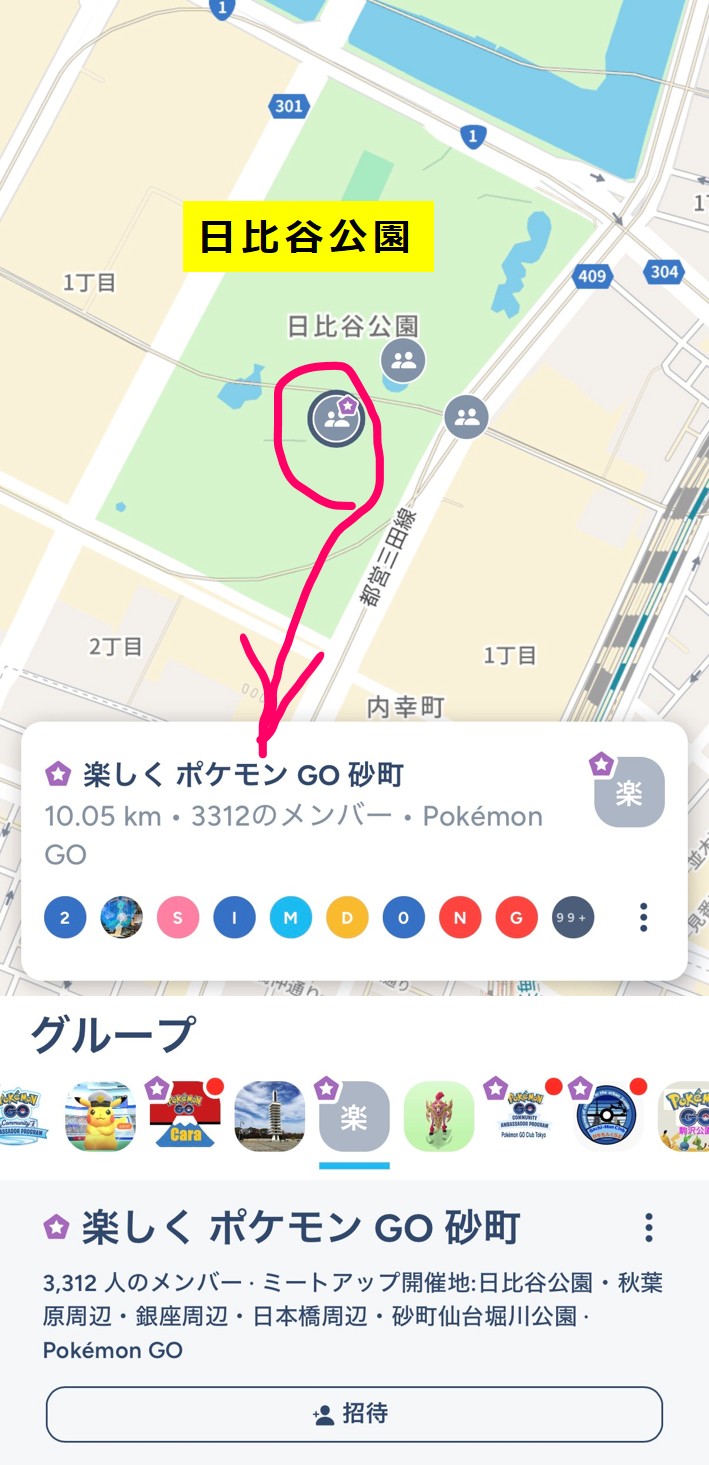Switch to the Cara group
This screenshot has height=1465, width=709.
click(185, 1116)
